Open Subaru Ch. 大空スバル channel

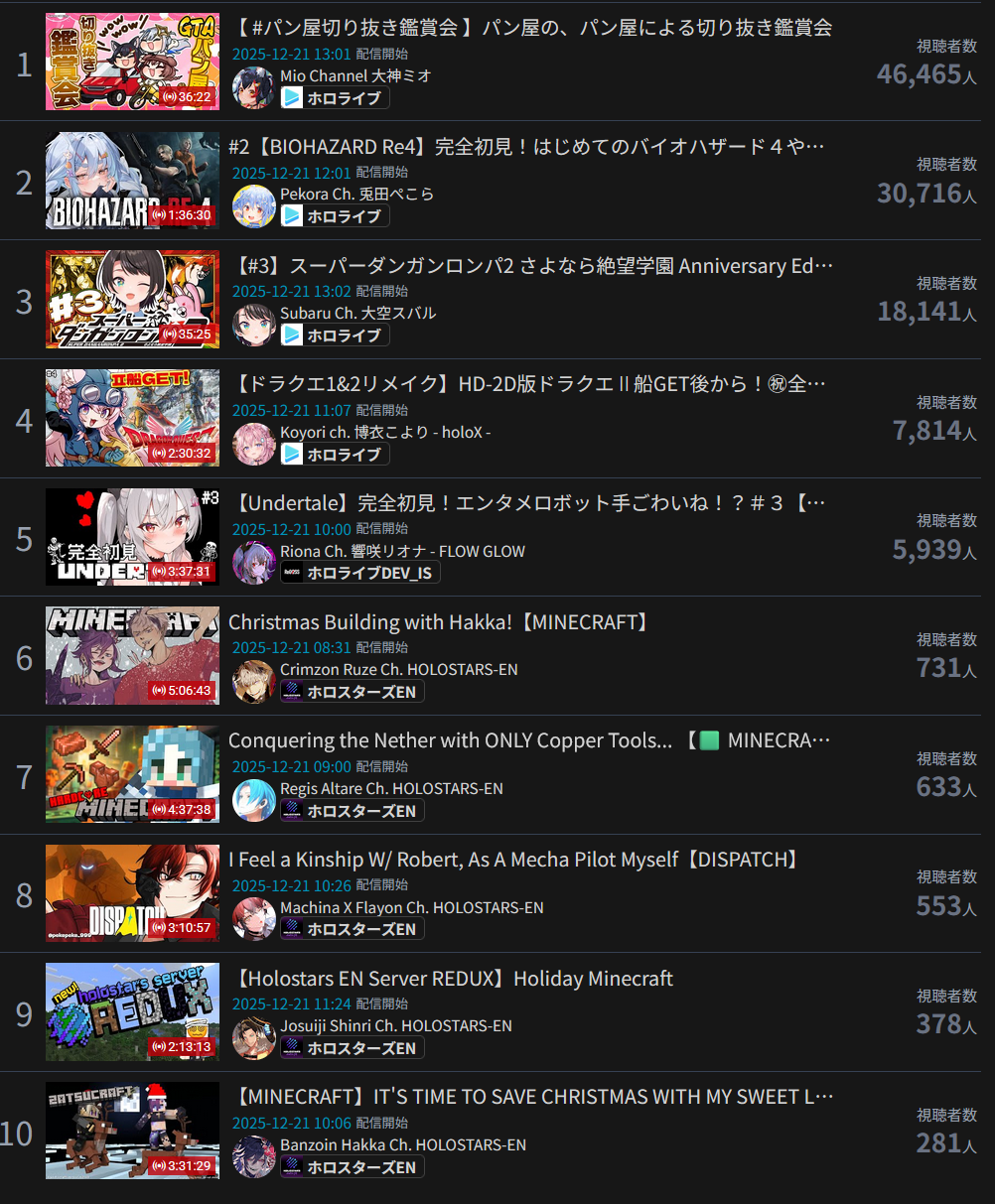pyautogui.click(x=357, y=313)
